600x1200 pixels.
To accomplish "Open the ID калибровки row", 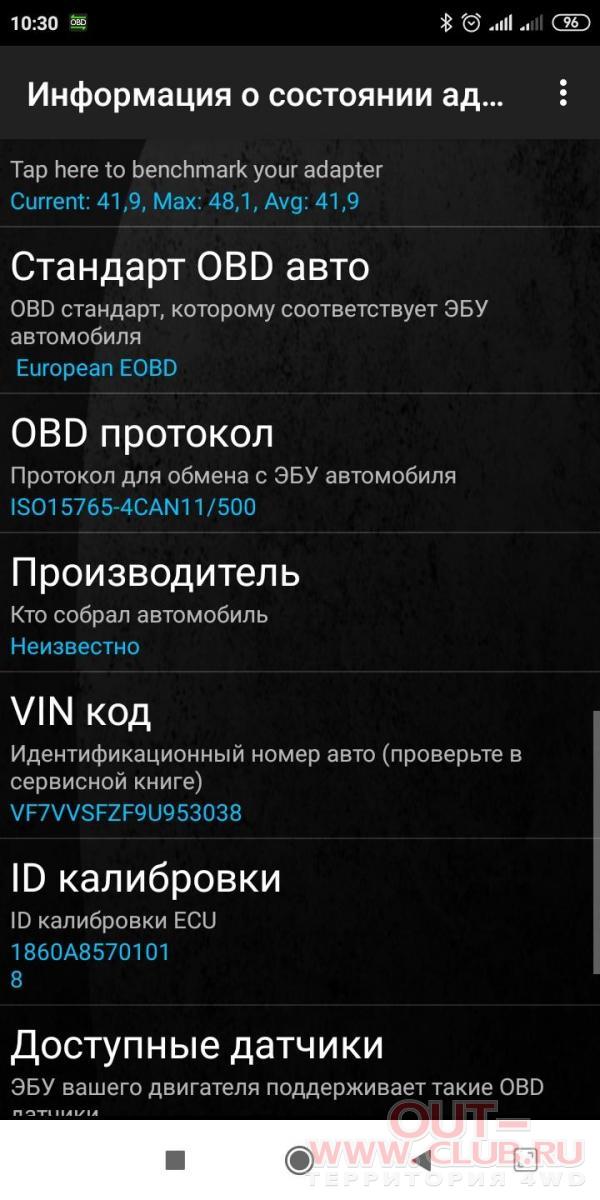I will [x=300, y=922].
